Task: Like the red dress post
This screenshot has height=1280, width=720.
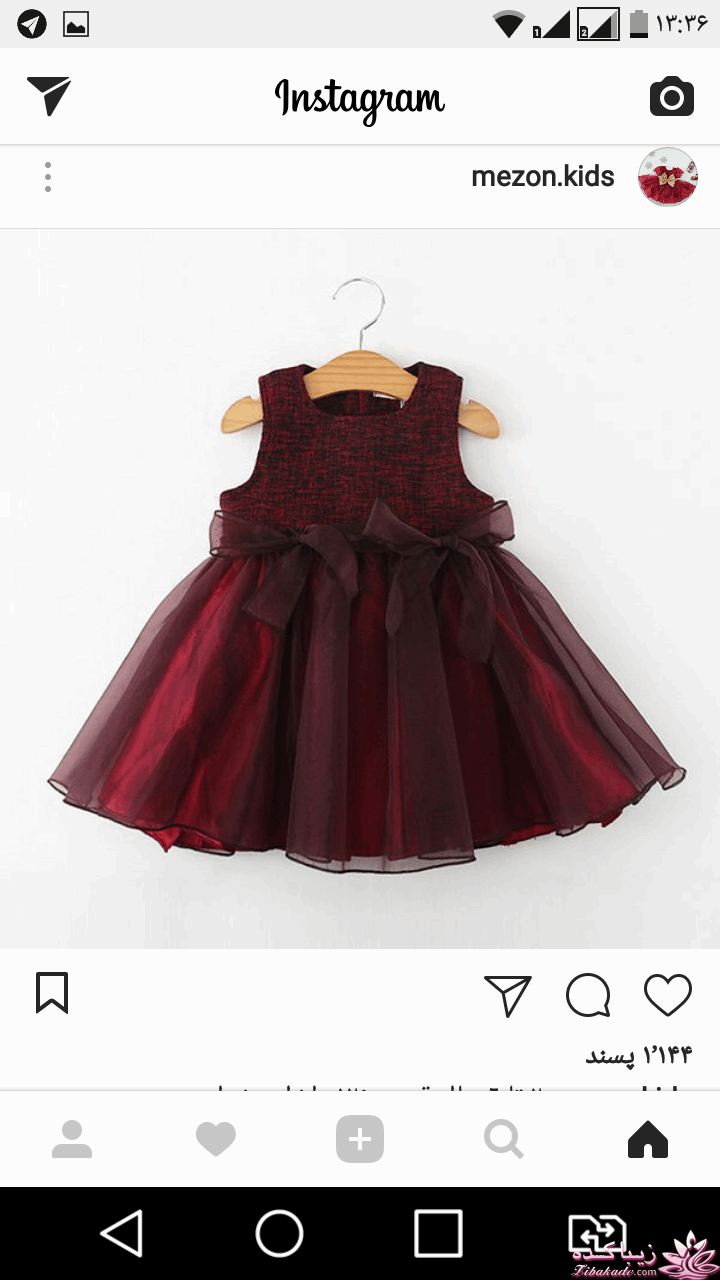Action: point(667,995)
